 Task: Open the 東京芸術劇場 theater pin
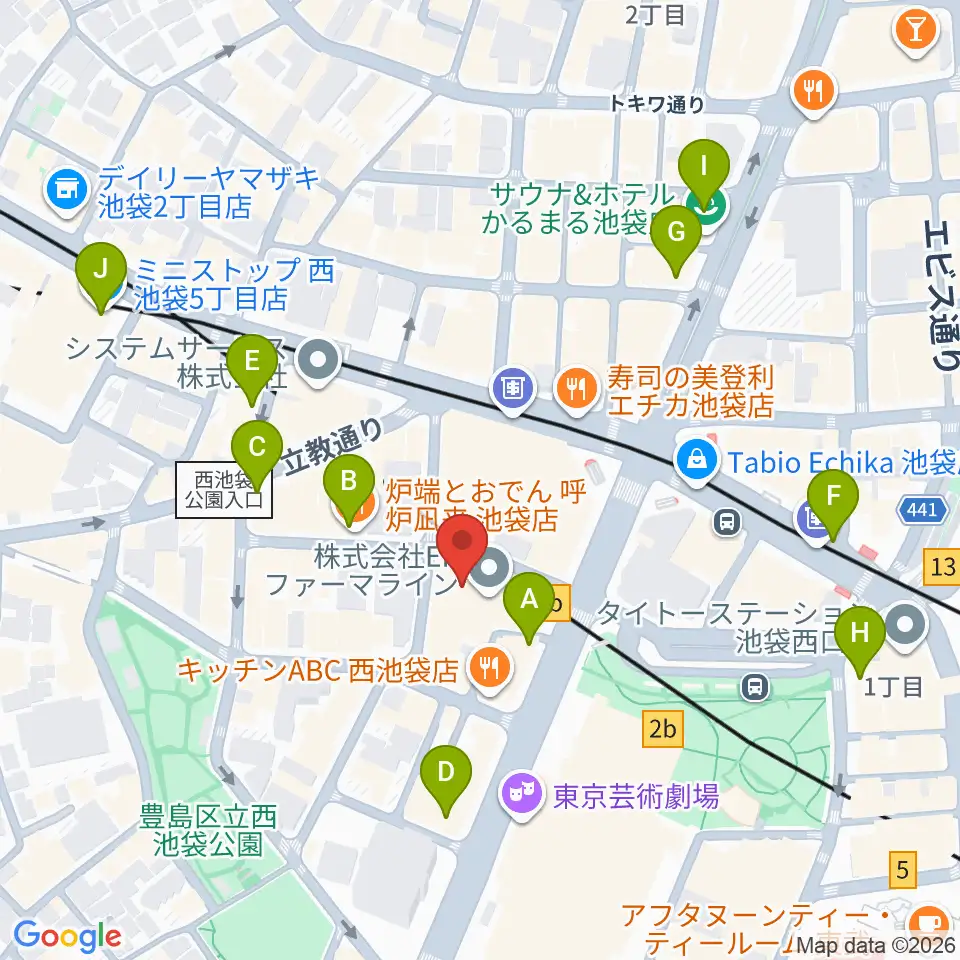click(522, 795)
